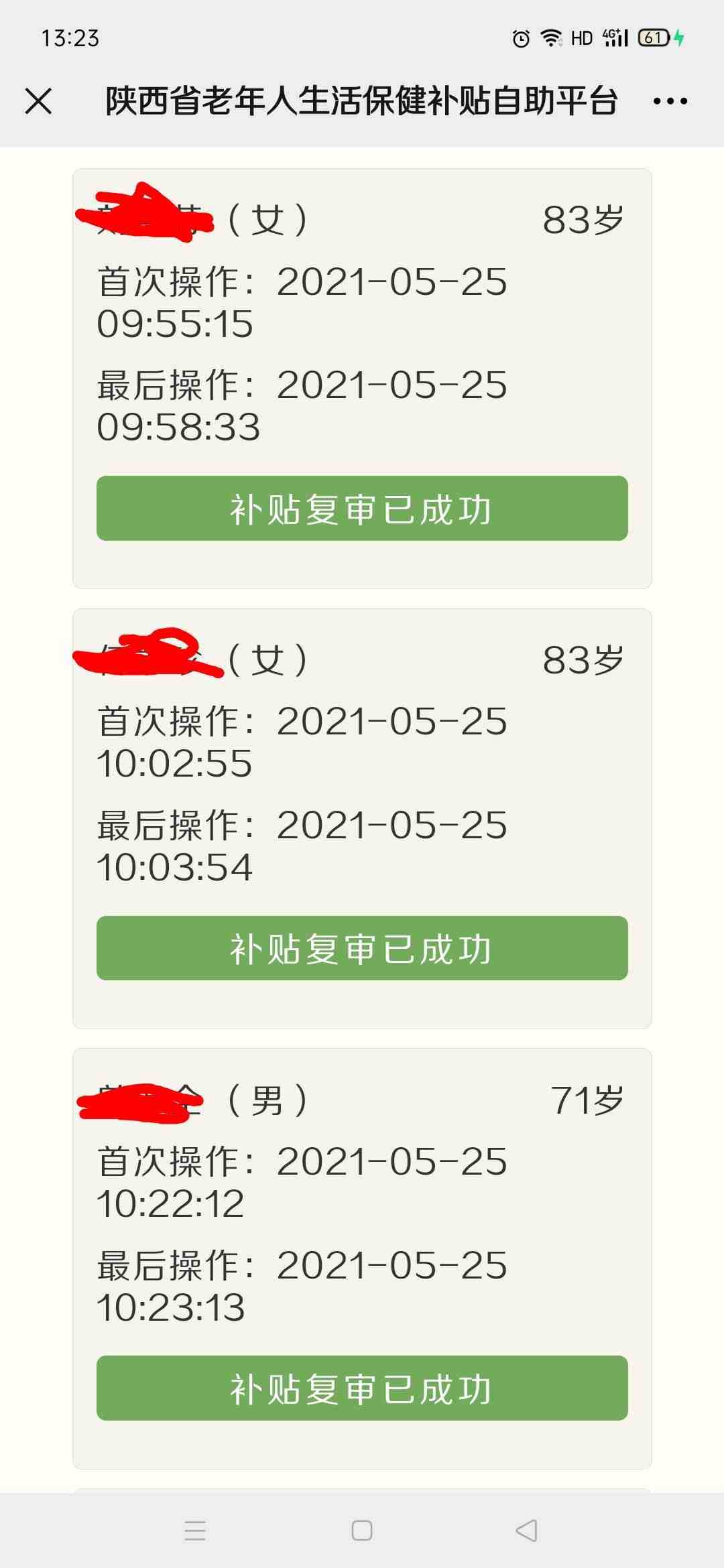The height and width of the screenshot is (1568, 724).
Task: Close the 陕西省老年人生活保健补贴自助平台 page
Action: (x=38, y=101)
